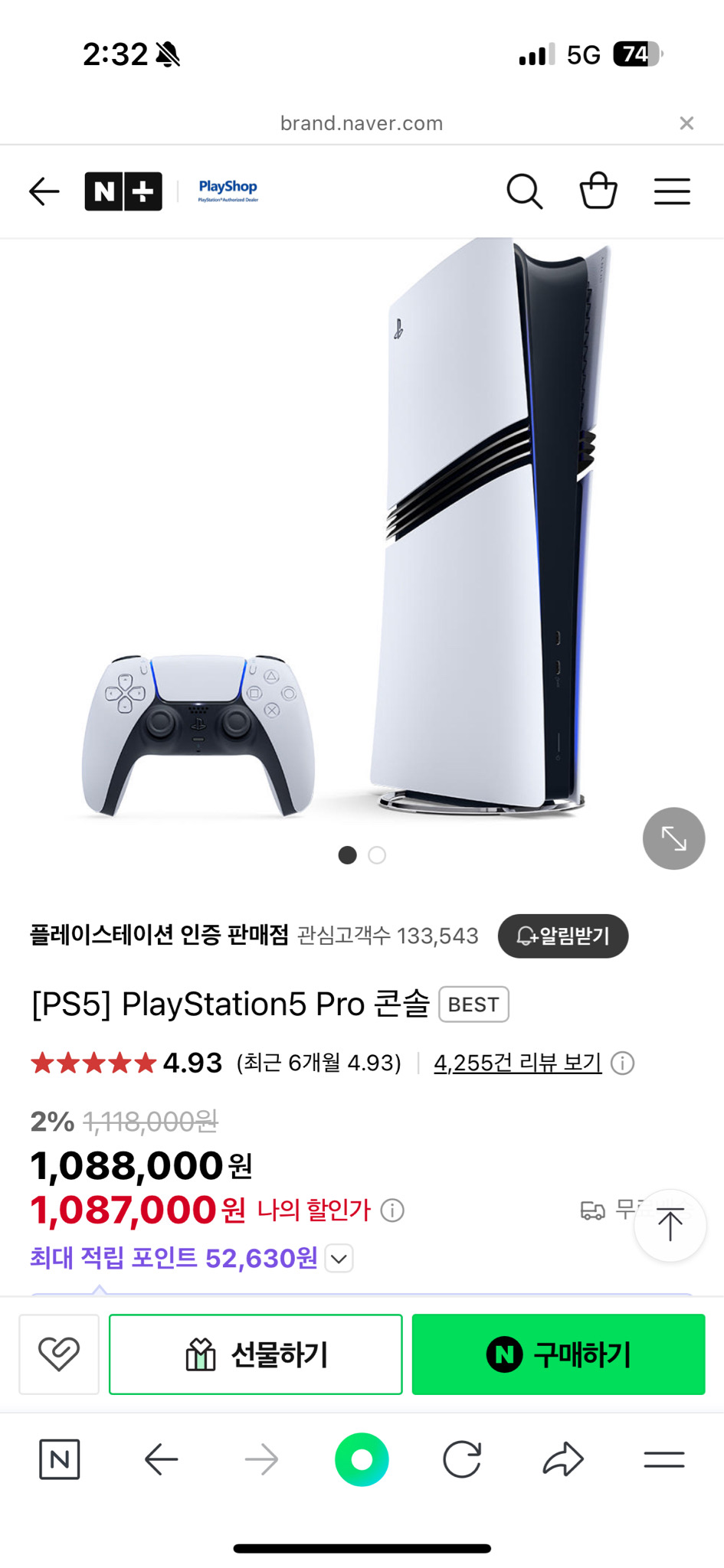Viewport: 724px width, 1568px height.
Task: Close the brand.naver.com page with the X
Action: point(686,122)
